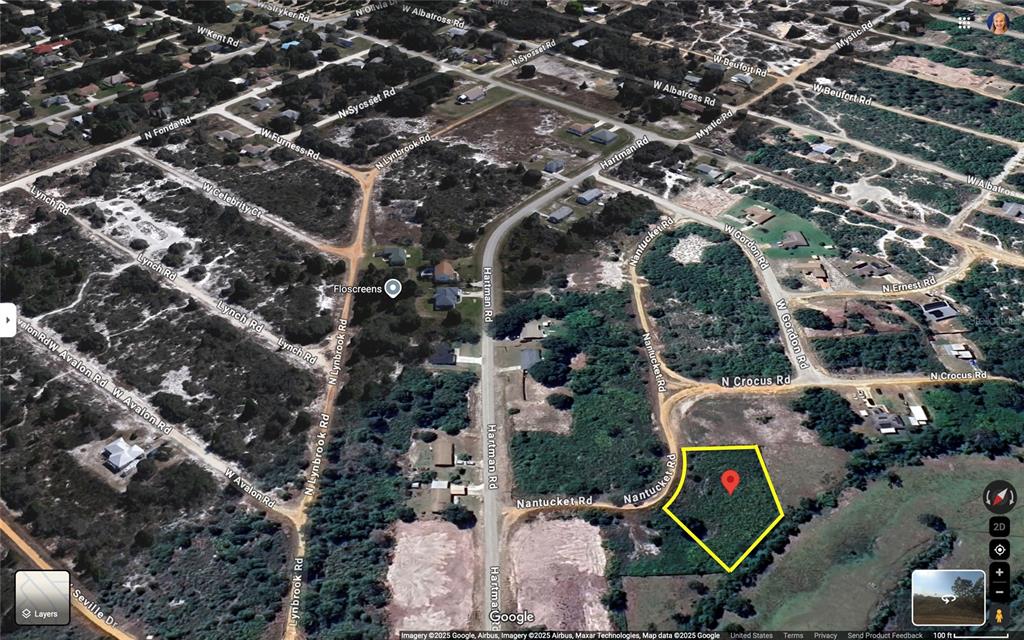Open the Google account profile picture
Viewport: 1024px width, 640px height.
[998, 22]
